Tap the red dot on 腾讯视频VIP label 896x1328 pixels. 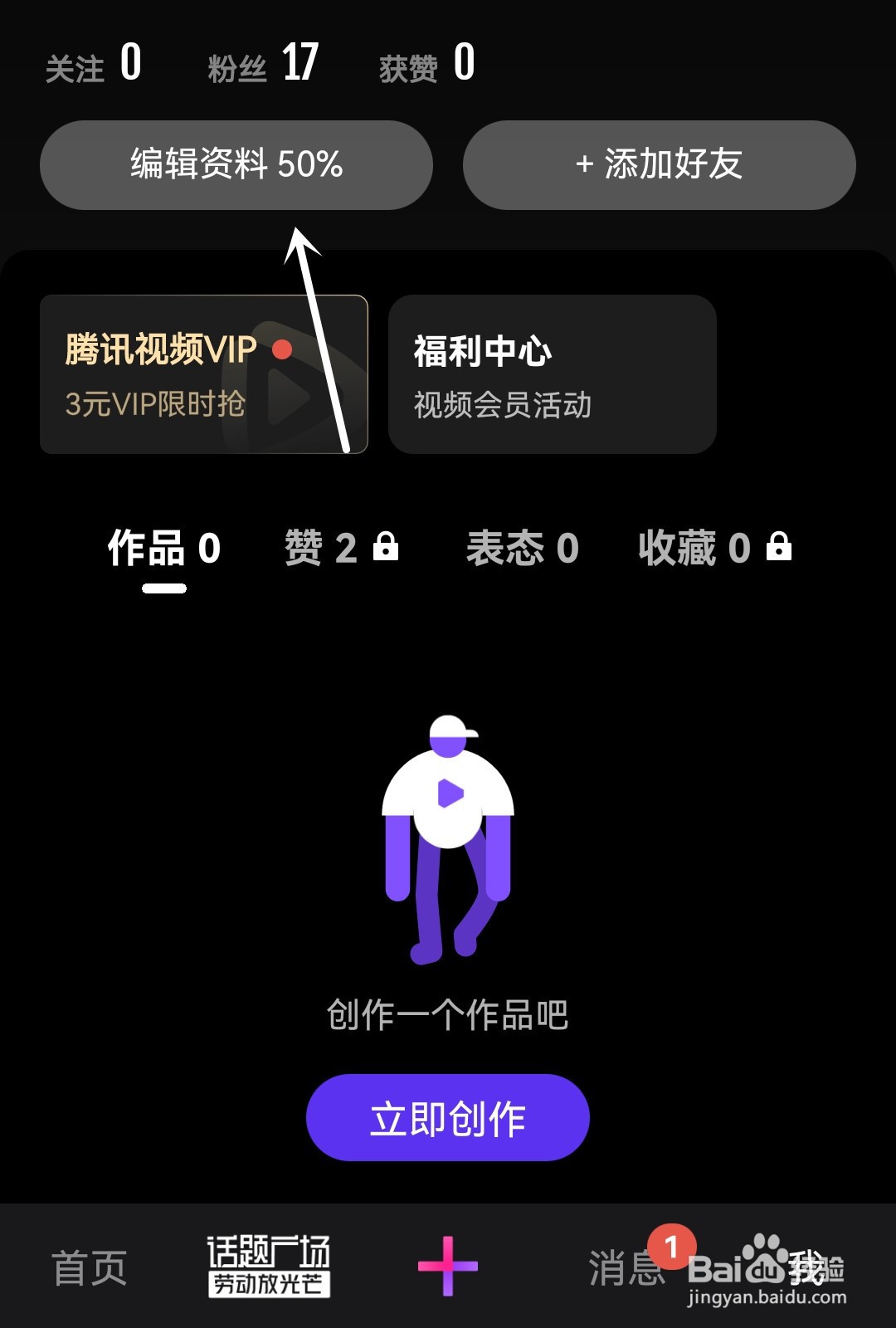283,349
